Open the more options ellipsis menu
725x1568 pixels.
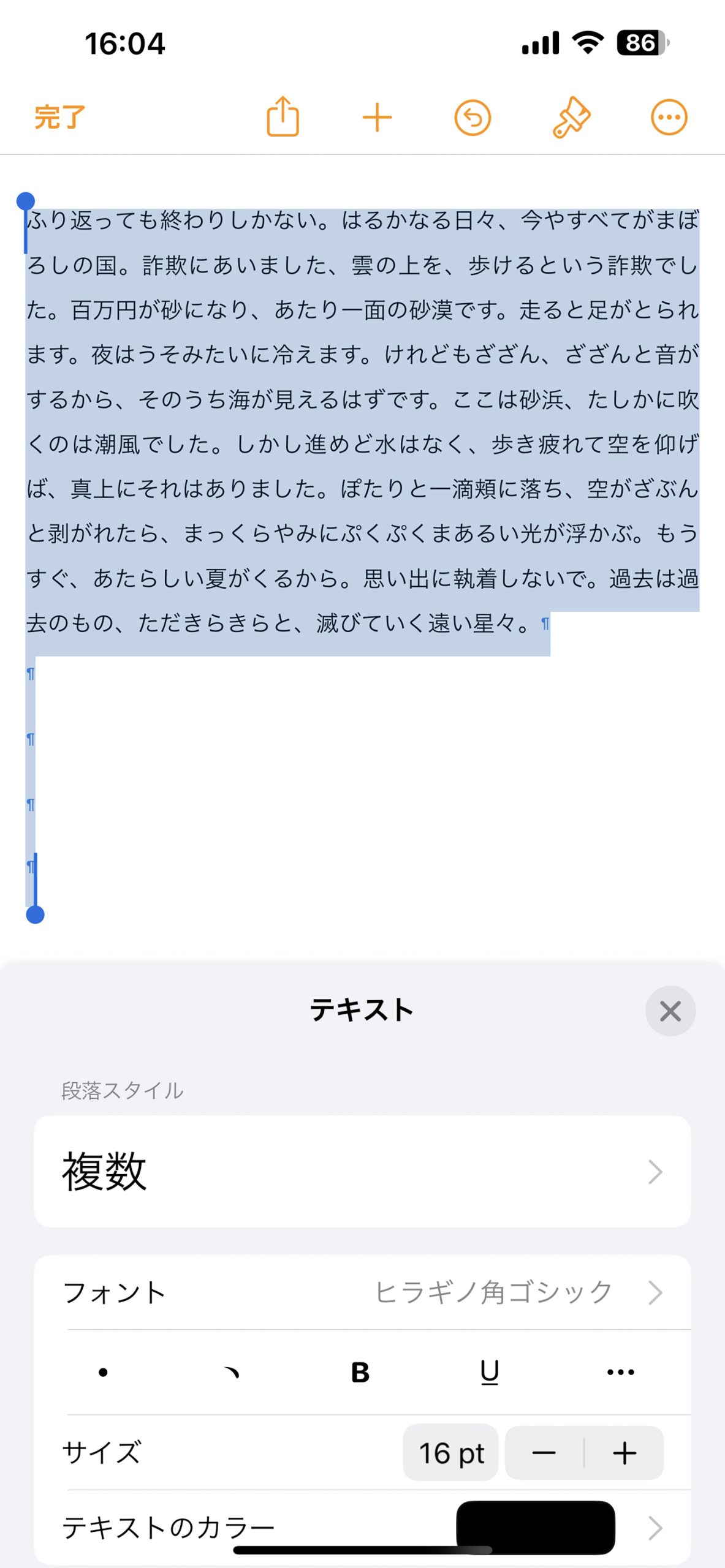pos(669,117)
